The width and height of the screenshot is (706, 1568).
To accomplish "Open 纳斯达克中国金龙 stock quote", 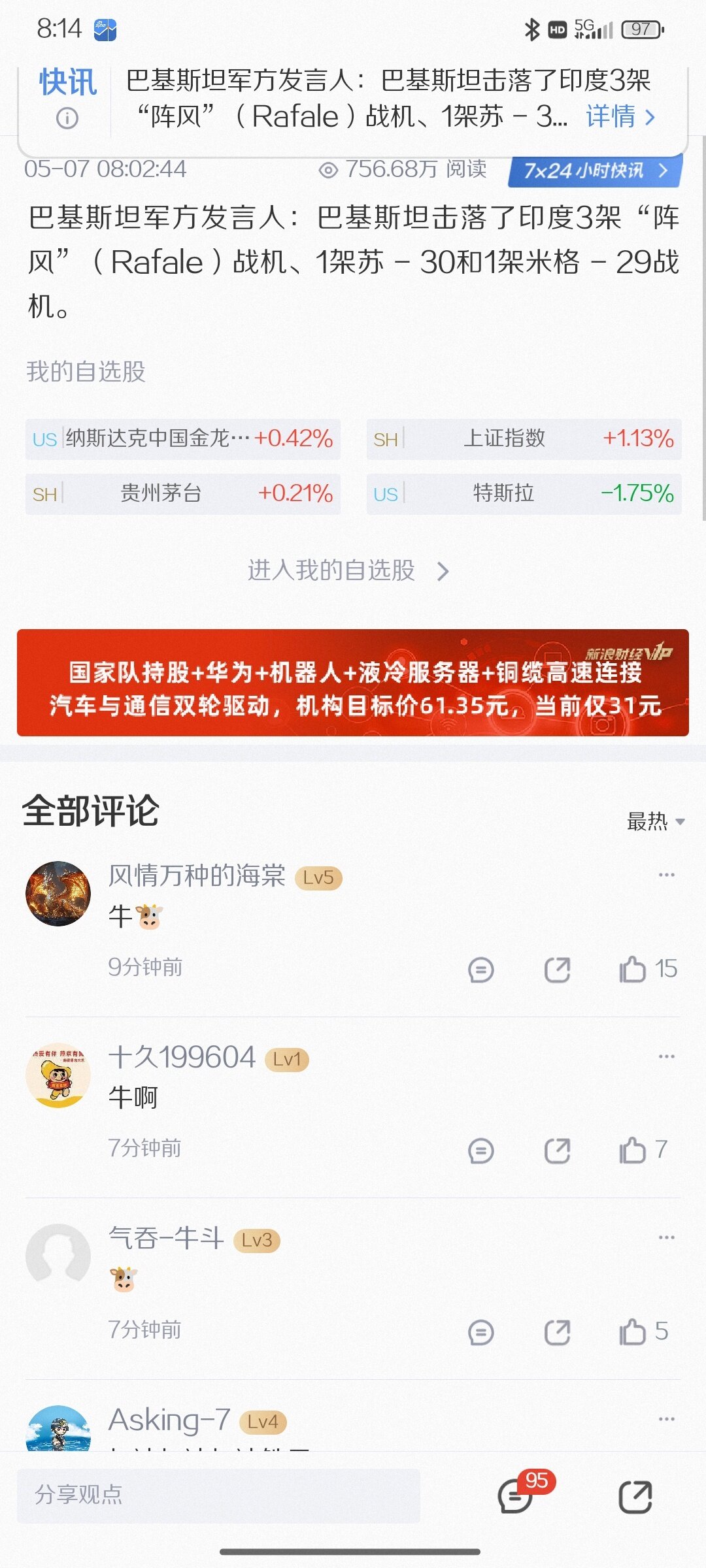I will coord(183,438).
